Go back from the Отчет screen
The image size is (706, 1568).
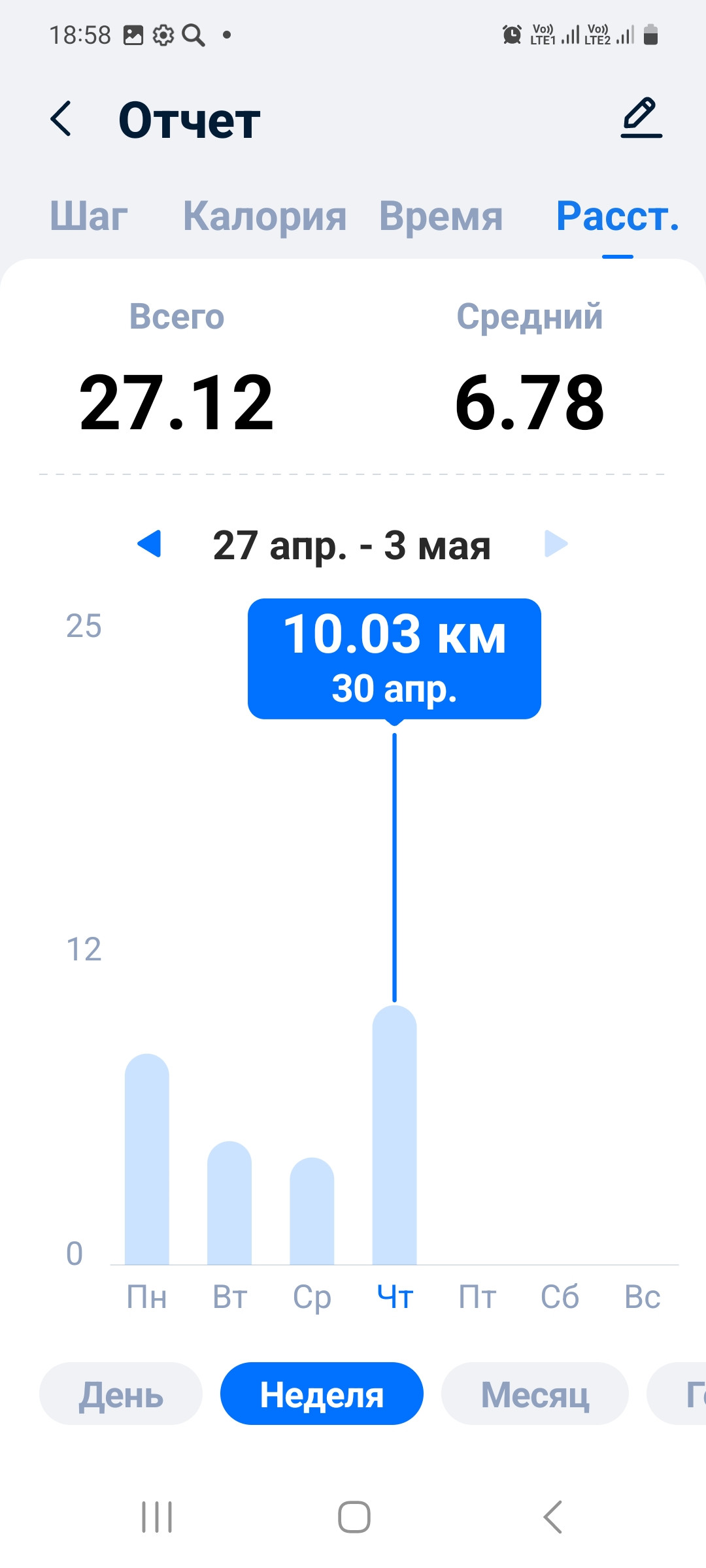61,120
